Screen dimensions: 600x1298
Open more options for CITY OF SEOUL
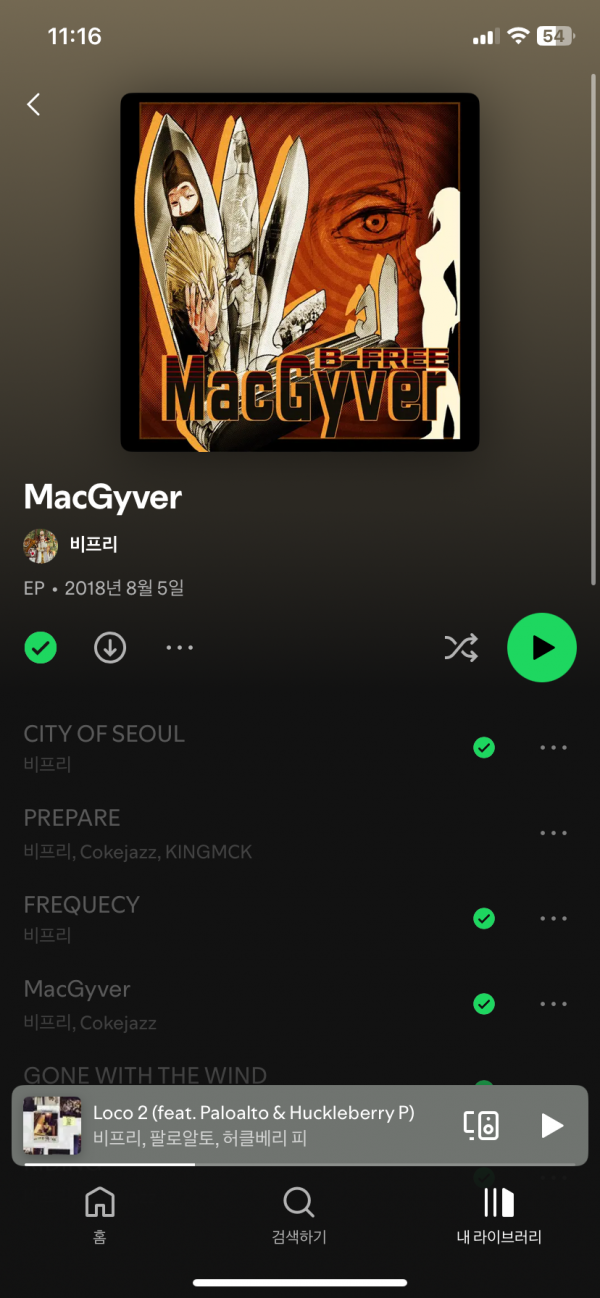[553, 747]
